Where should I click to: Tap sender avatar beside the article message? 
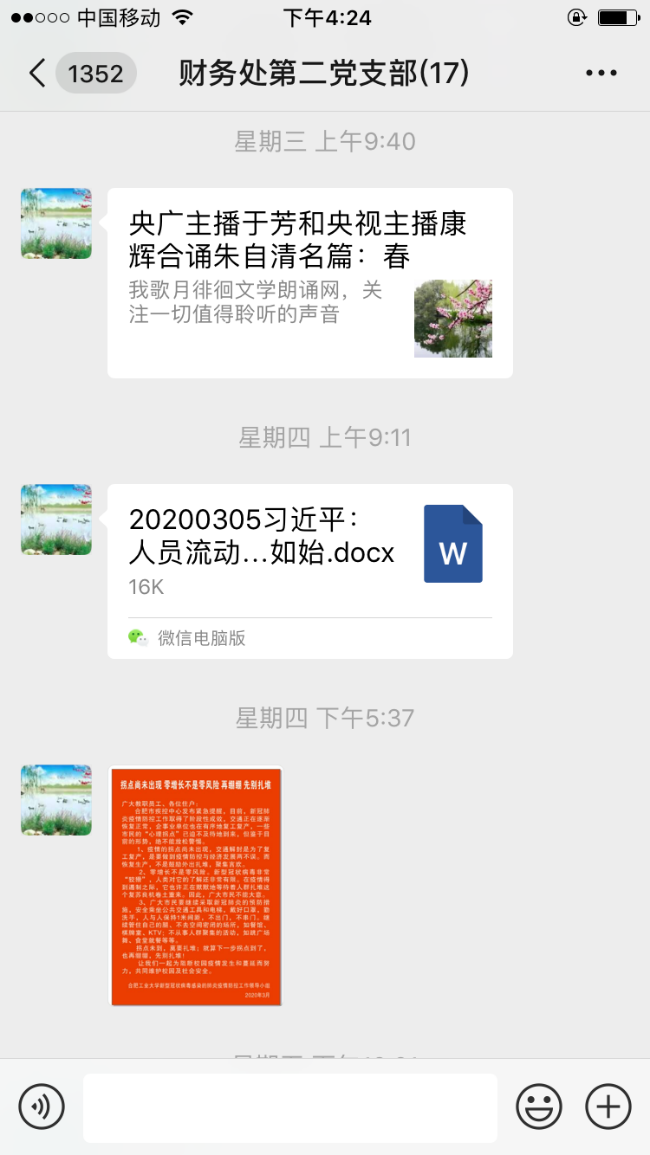[x=56, y=224]
